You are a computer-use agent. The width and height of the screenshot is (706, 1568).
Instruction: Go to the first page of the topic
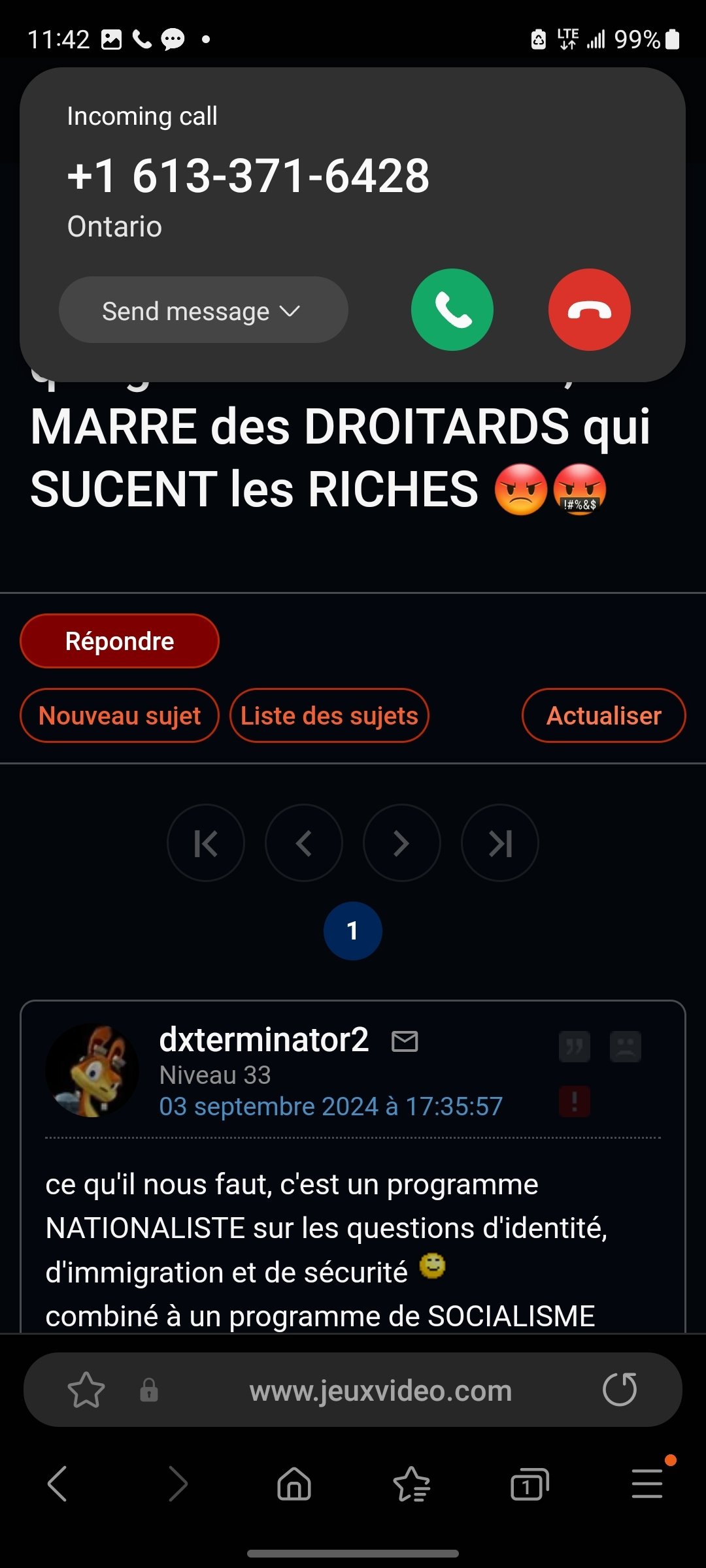[206, 843]
